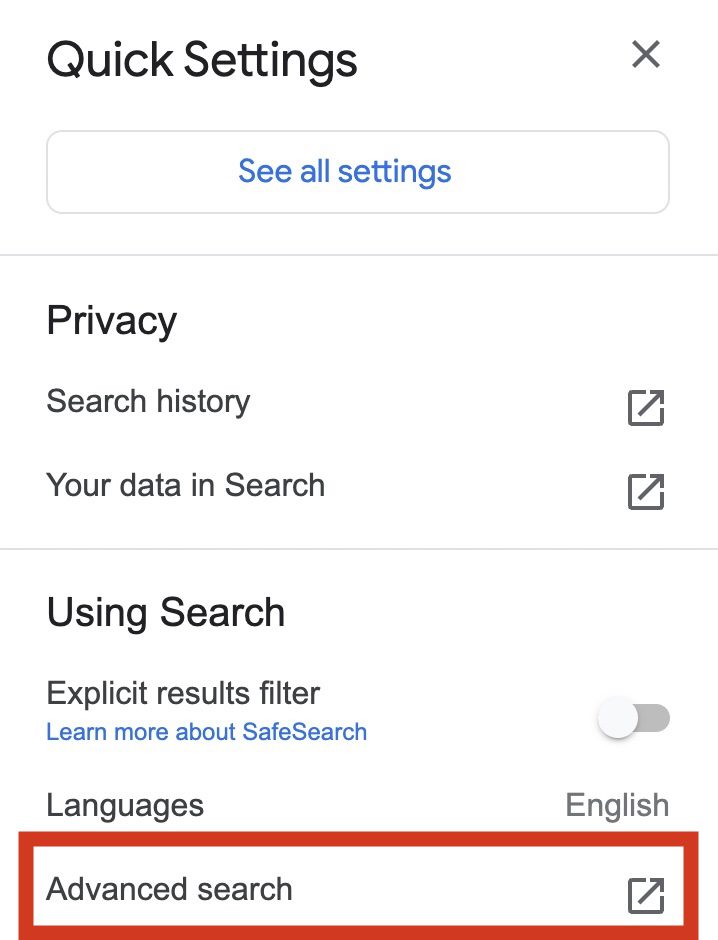Open Your data in Search
The width and height of the screenshot is (718, 940).
point(185,486)
